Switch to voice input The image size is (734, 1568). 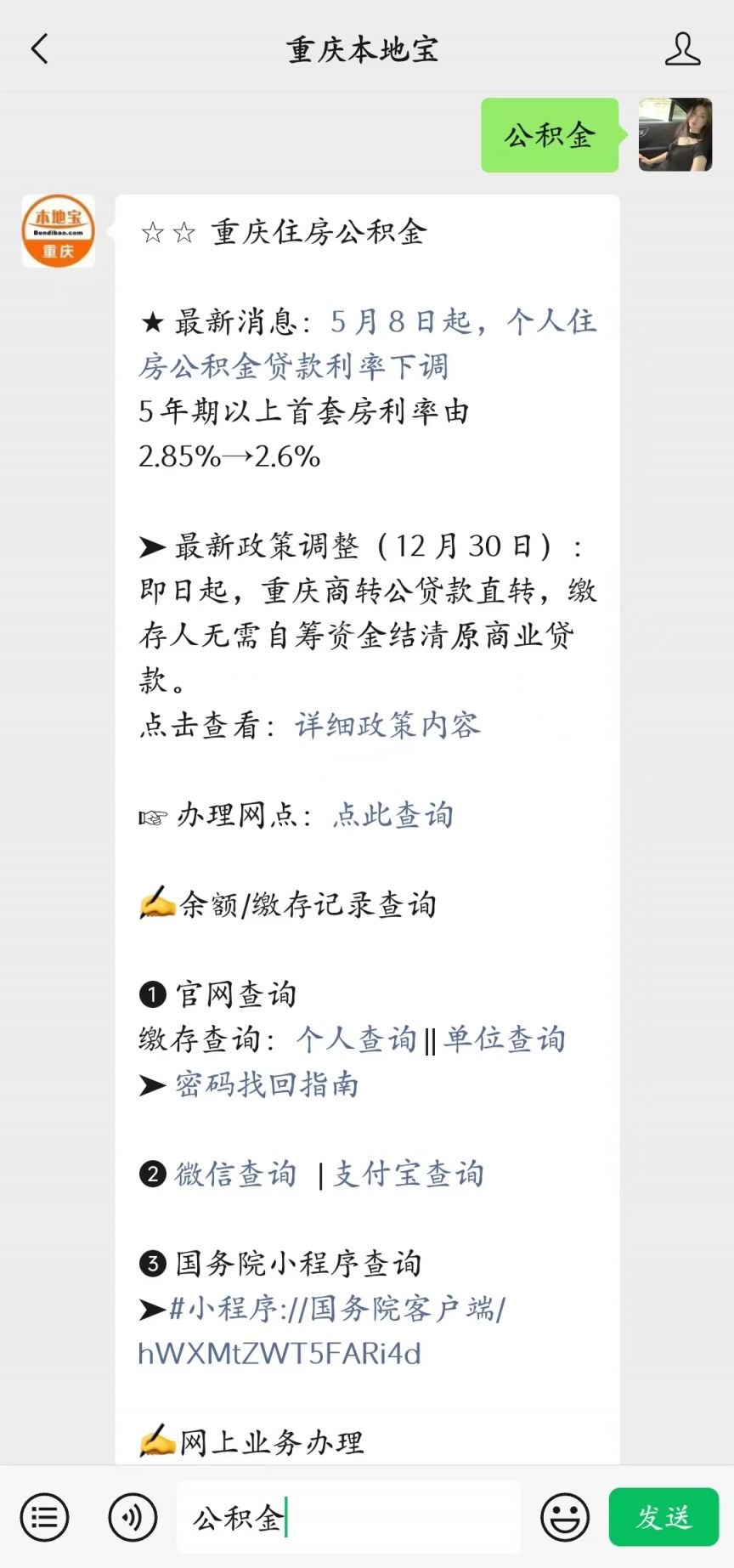point(133,1517)
